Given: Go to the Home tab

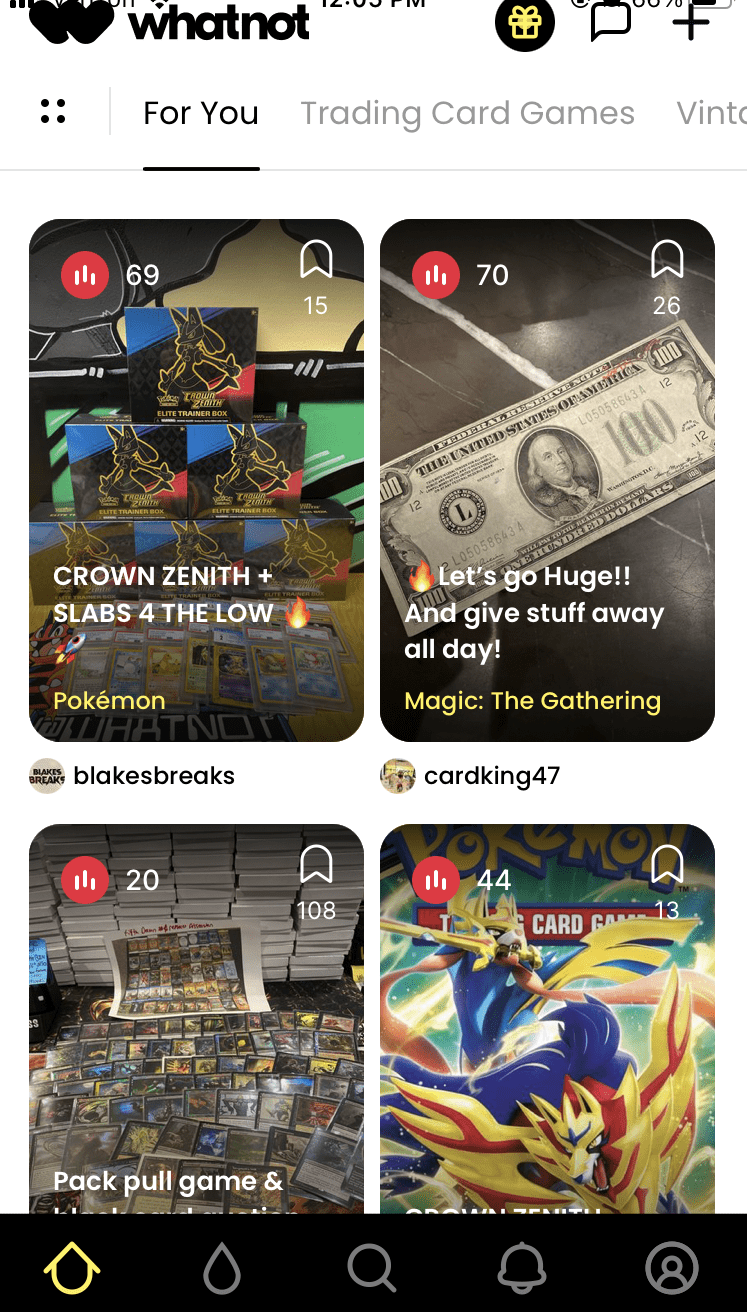Looking at the screenshot, I should (x=73, y=1267).
